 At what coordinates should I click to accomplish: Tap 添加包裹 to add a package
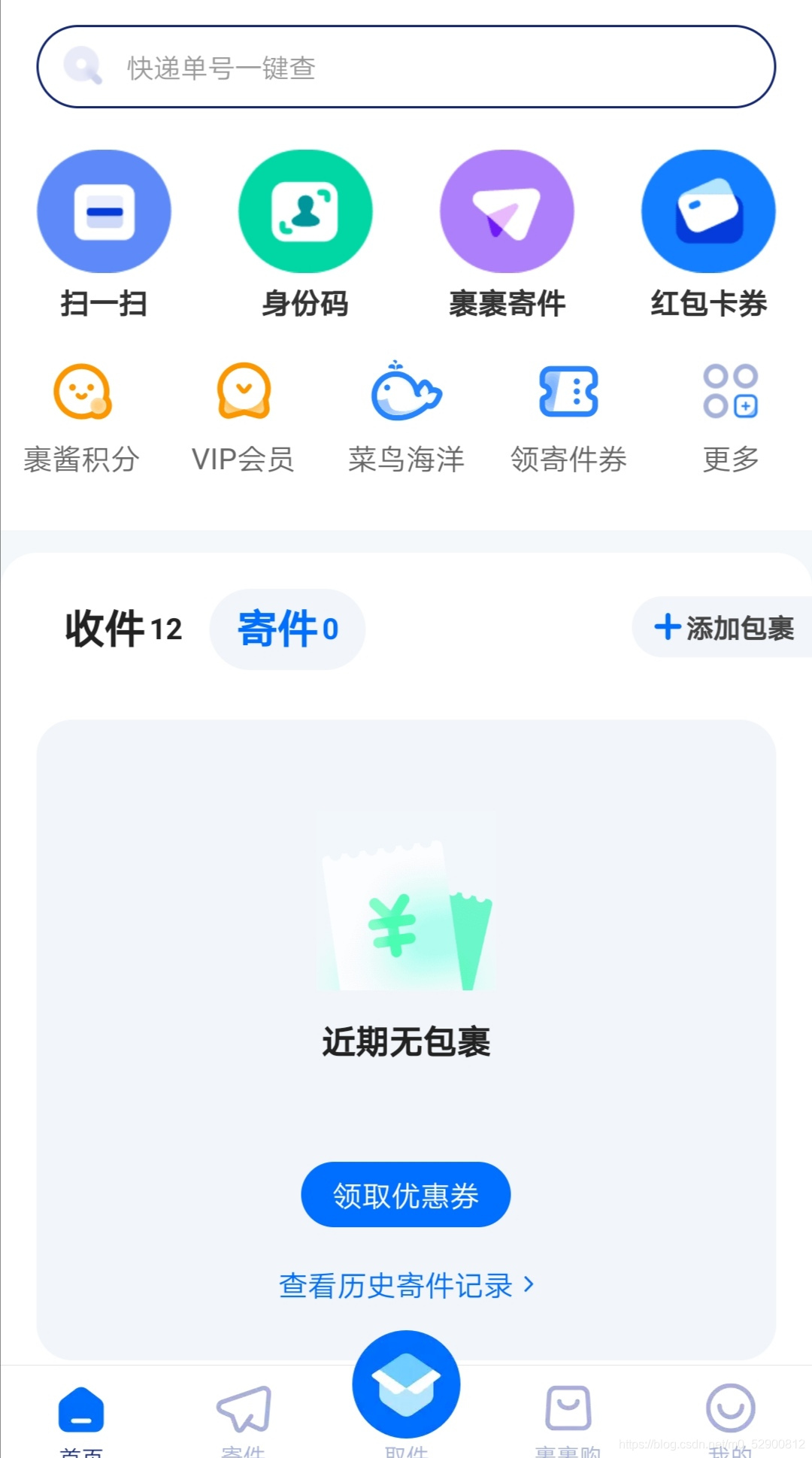pyautogui.click(x=723, y=627)
